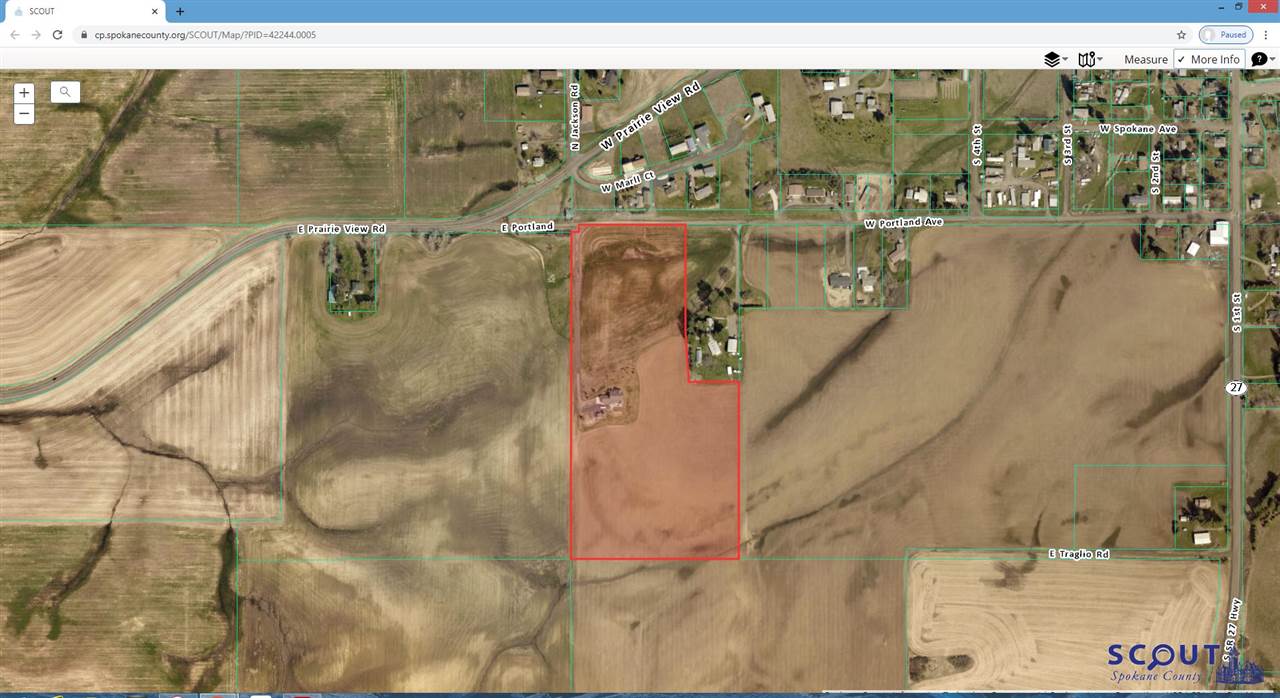1280x698 pixels.
Task: Bookmark this page with the star
Action: [1181, 34]
